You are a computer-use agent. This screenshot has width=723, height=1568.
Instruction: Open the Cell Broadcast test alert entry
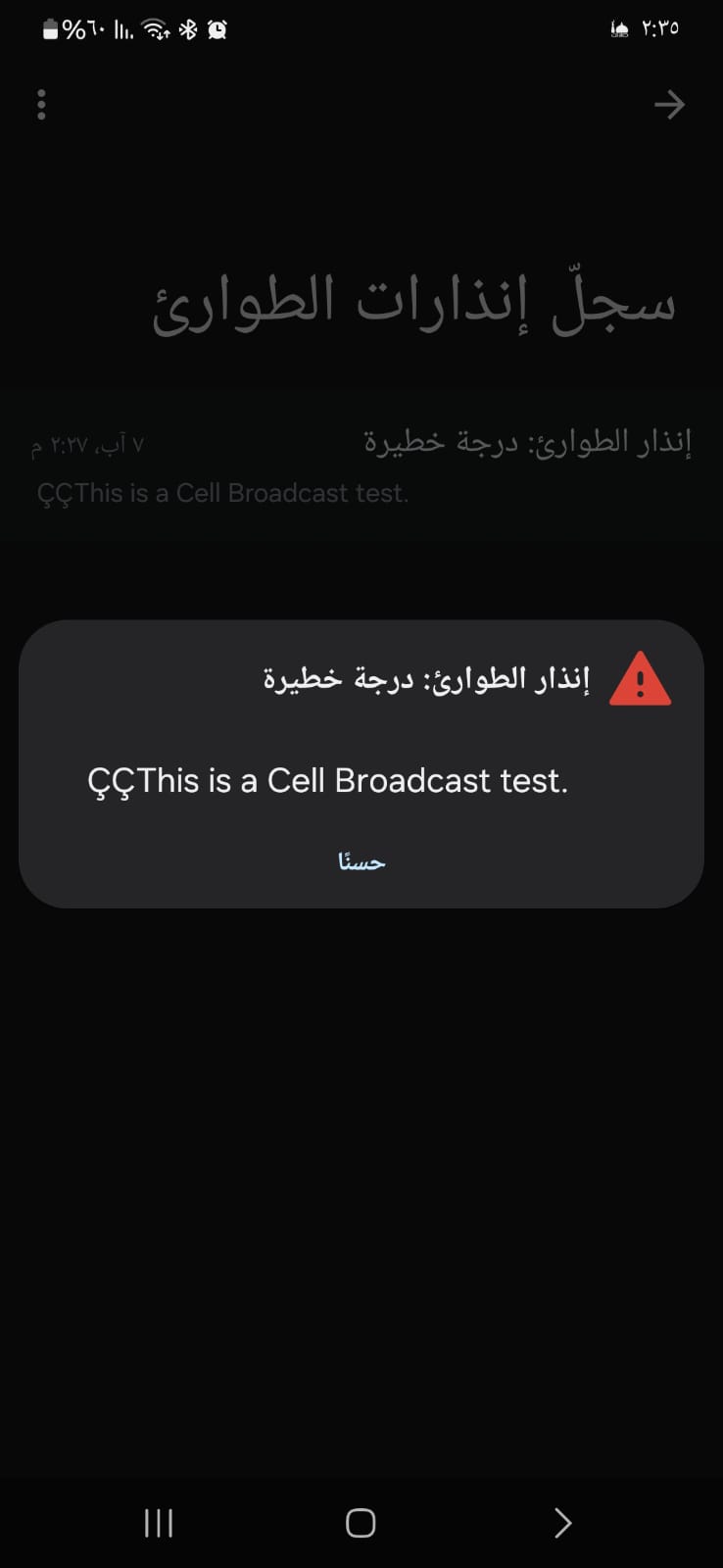click(361, 466)
